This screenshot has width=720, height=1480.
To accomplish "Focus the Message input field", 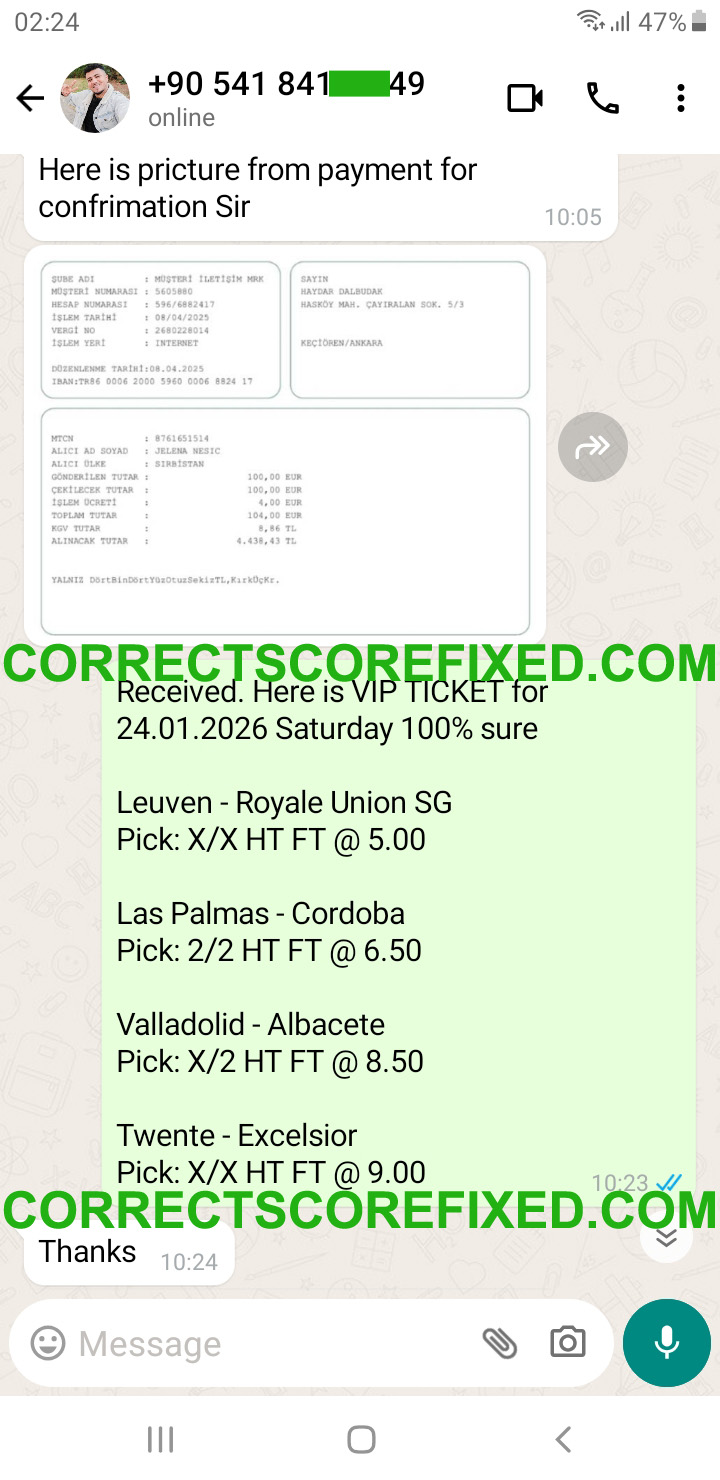I will (270, 1344).
